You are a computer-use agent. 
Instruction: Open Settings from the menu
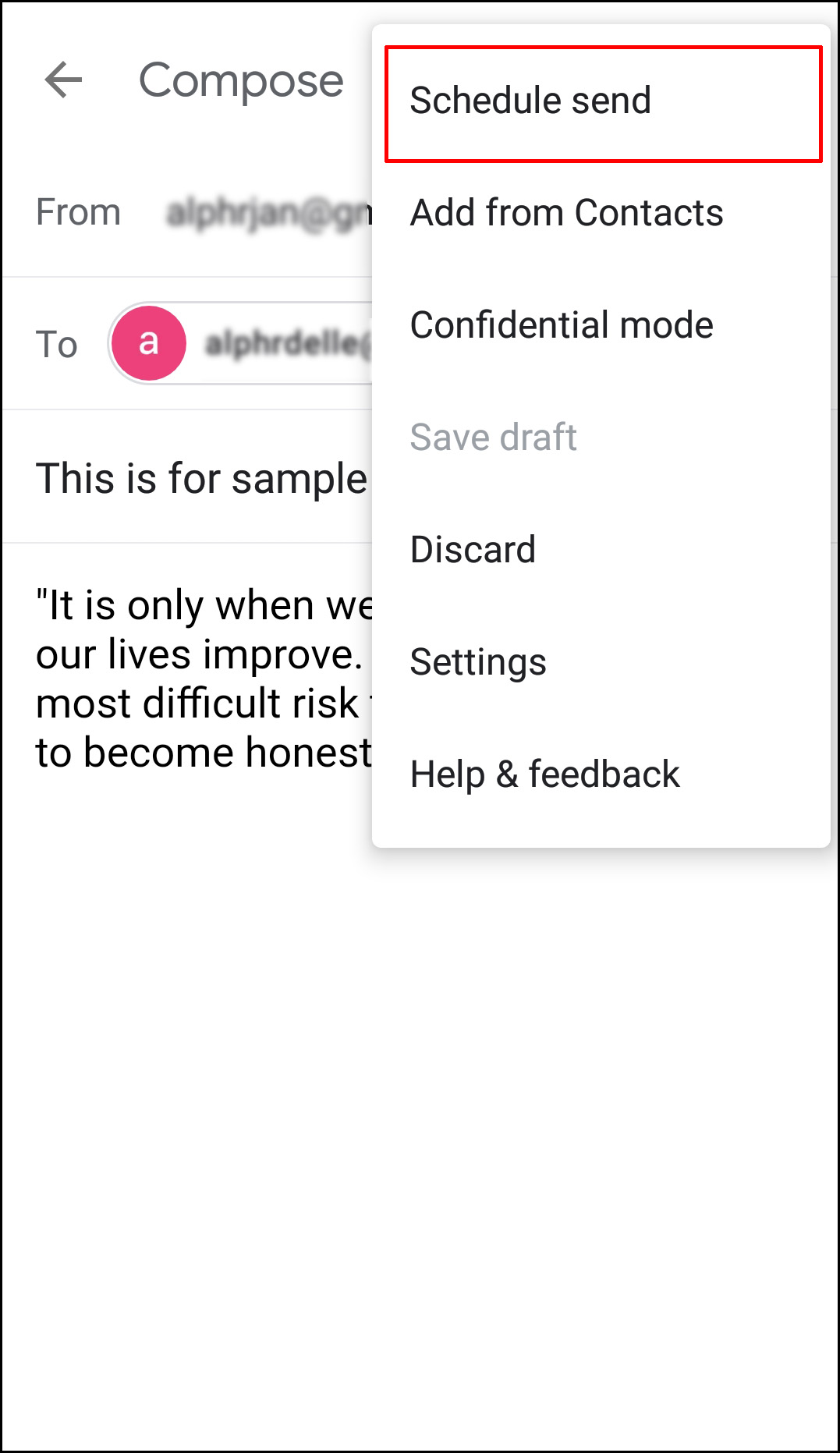tap(477, 662)
